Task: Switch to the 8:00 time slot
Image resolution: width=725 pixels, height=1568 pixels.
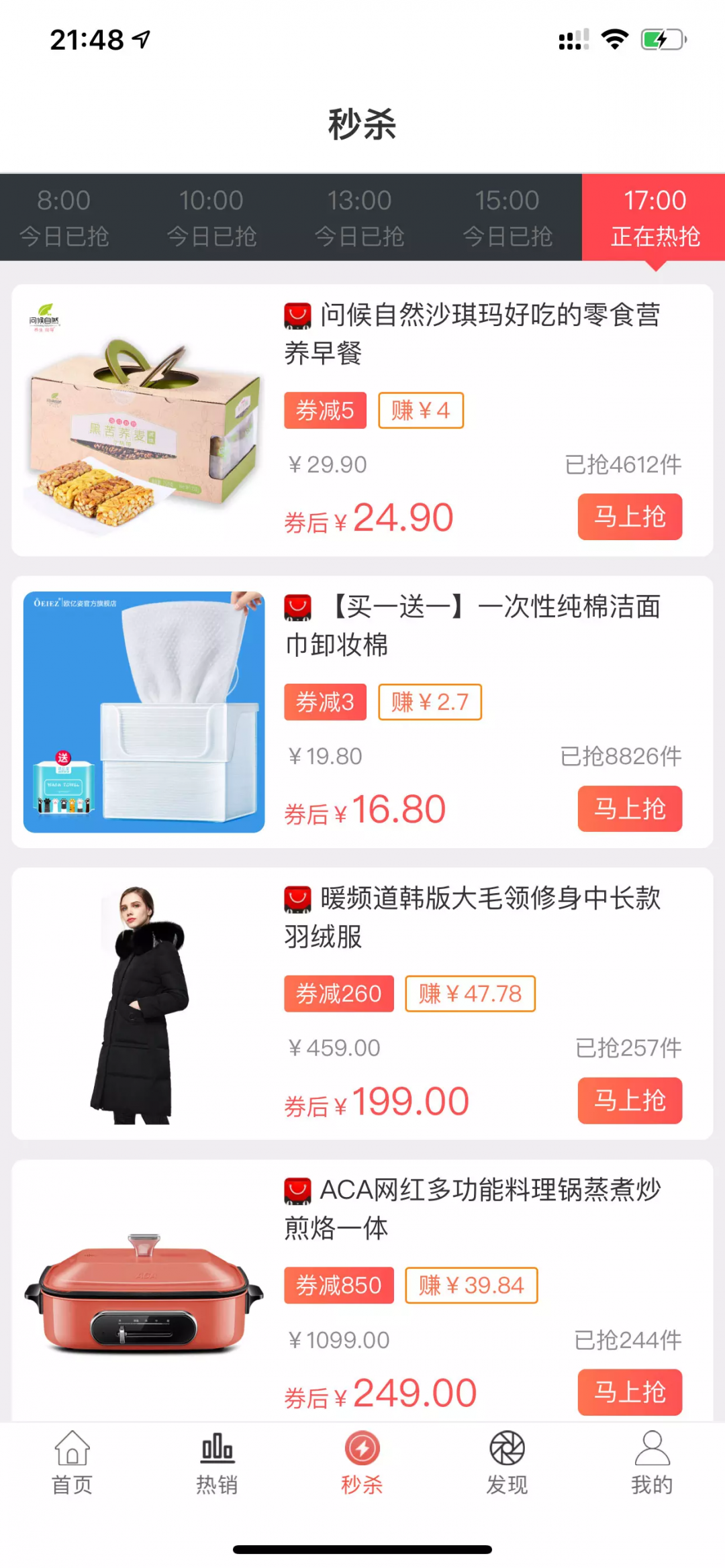Action: 64,217
